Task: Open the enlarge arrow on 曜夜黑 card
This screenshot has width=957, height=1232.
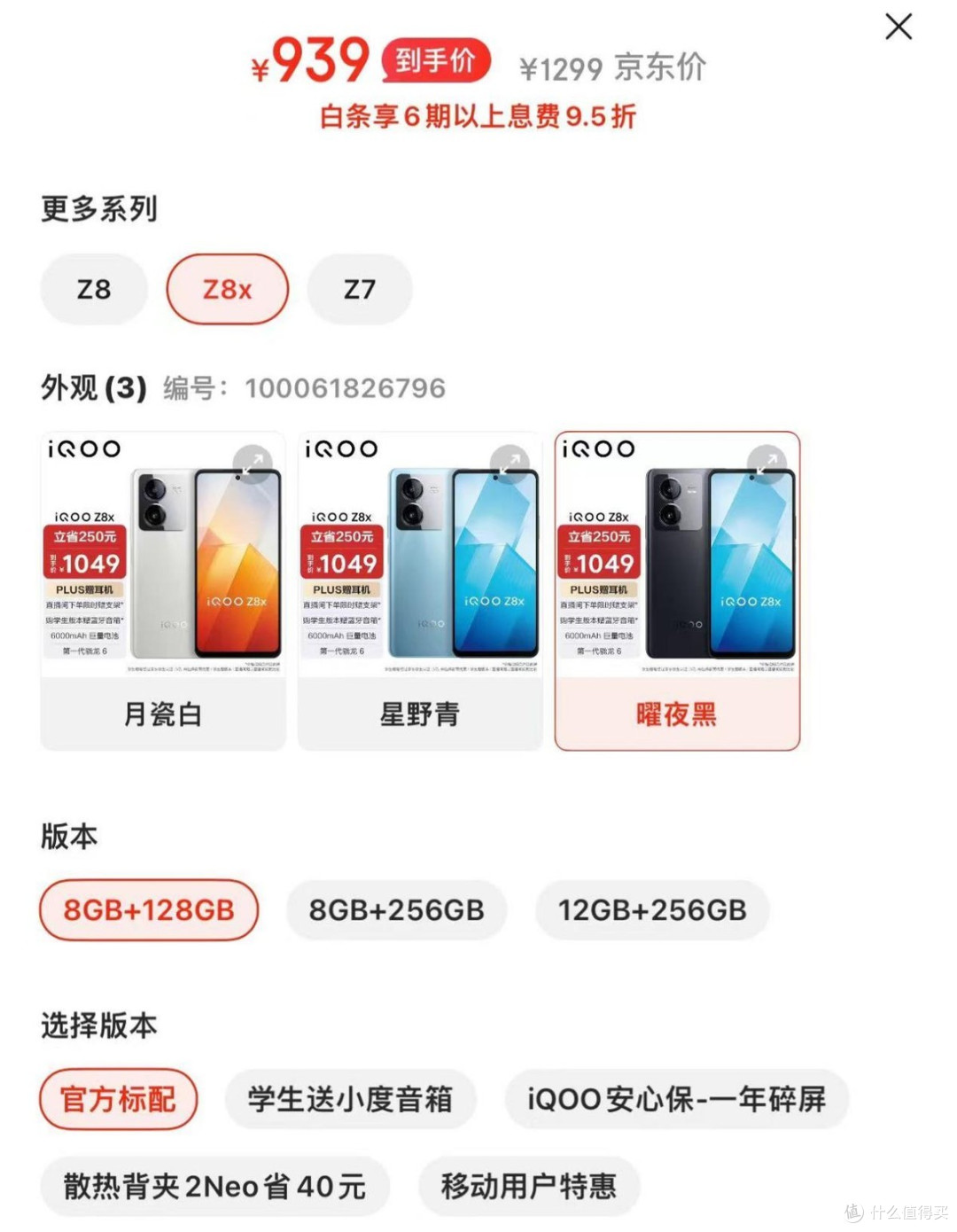Action: click(x=768, y=461)
